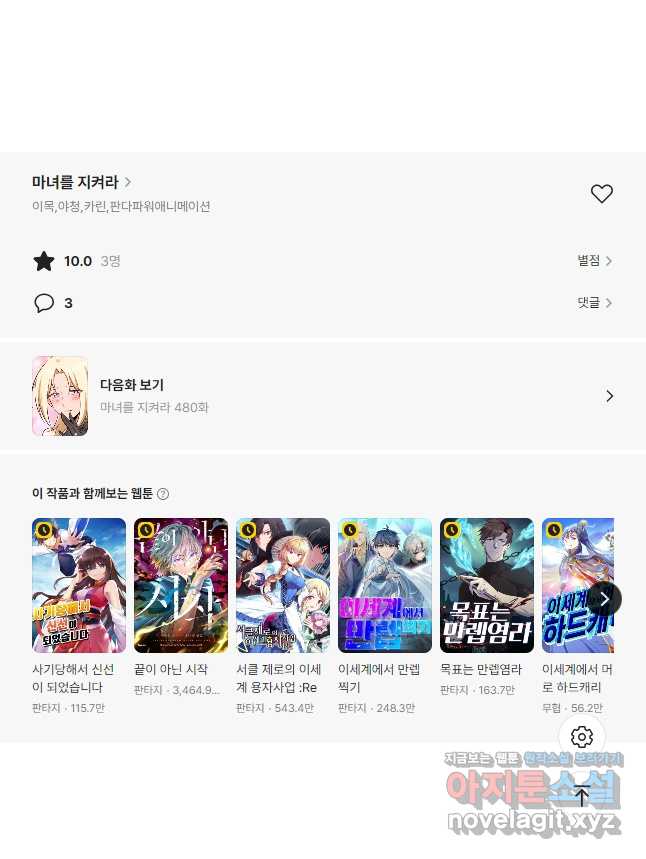646x859 pixels.
Task: Open the 댓글 comments section
Action: pyautogui.click(x=594, y=303)
